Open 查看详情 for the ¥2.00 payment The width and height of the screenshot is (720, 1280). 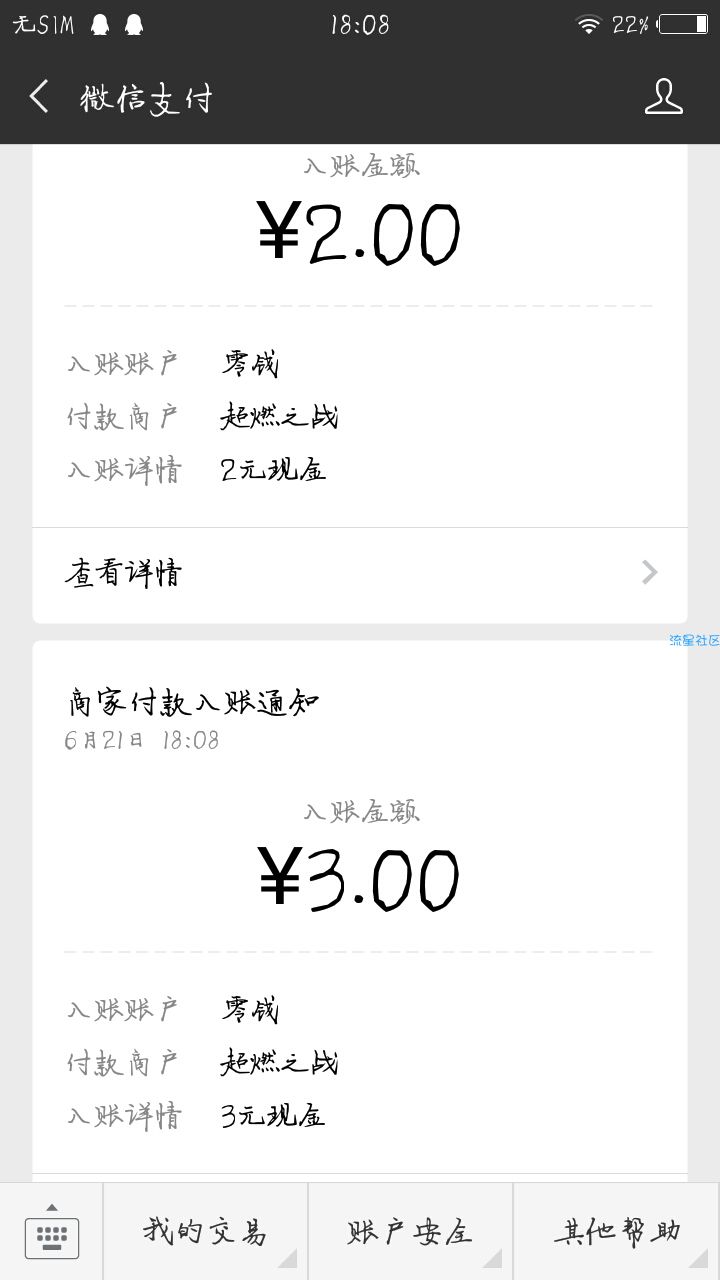[x=360, y=573]
